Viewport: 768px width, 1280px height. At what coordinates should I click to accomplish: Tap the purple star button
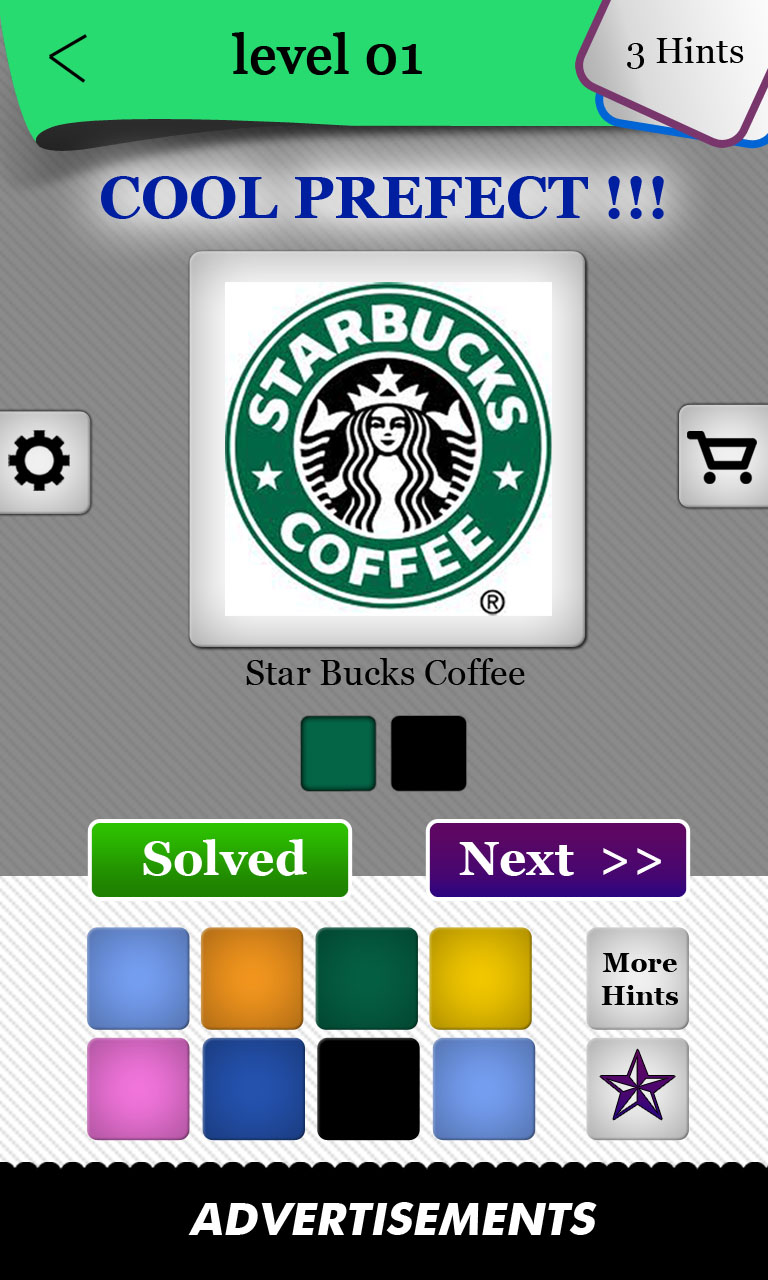click(x=638, y=1088)
